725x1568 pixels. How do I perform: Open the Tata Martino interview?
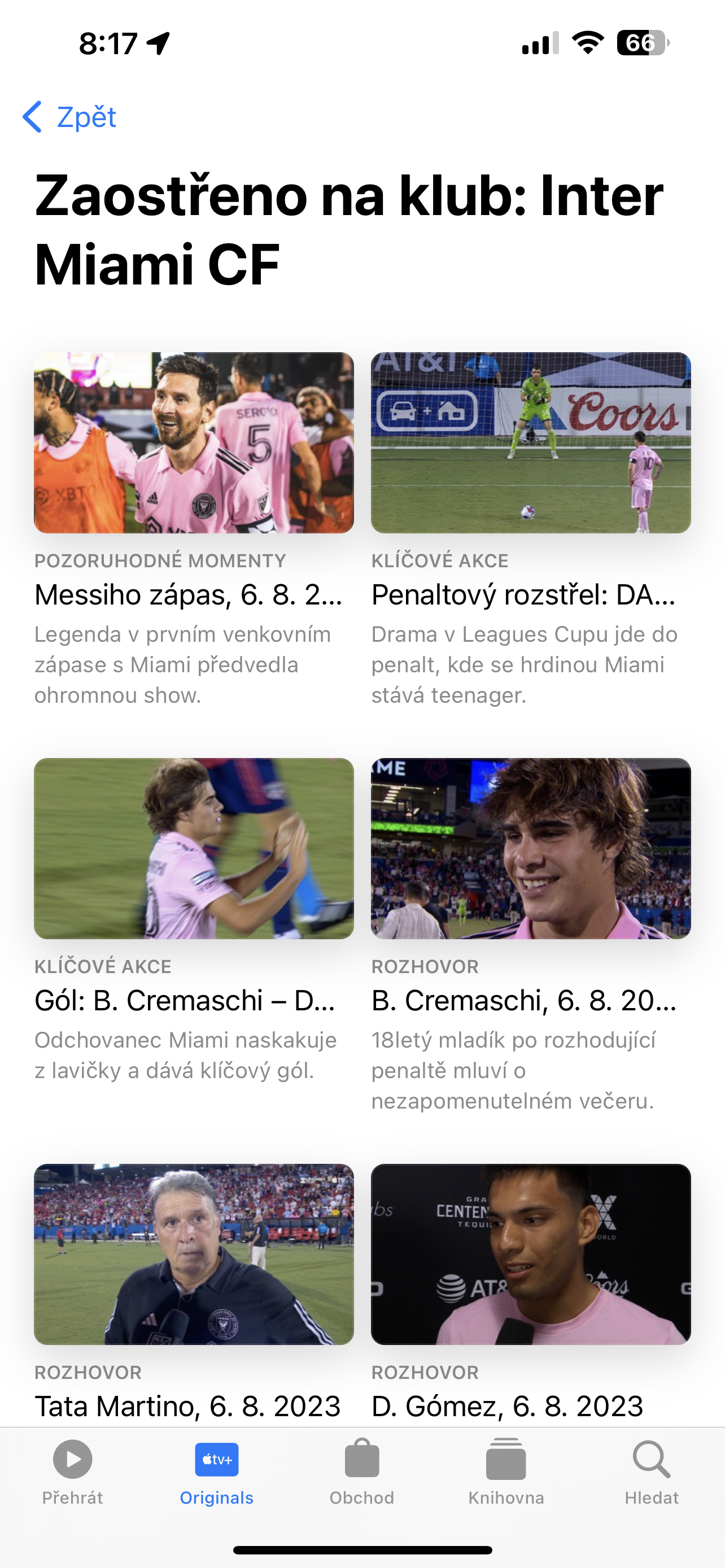tap(194, 1254)
